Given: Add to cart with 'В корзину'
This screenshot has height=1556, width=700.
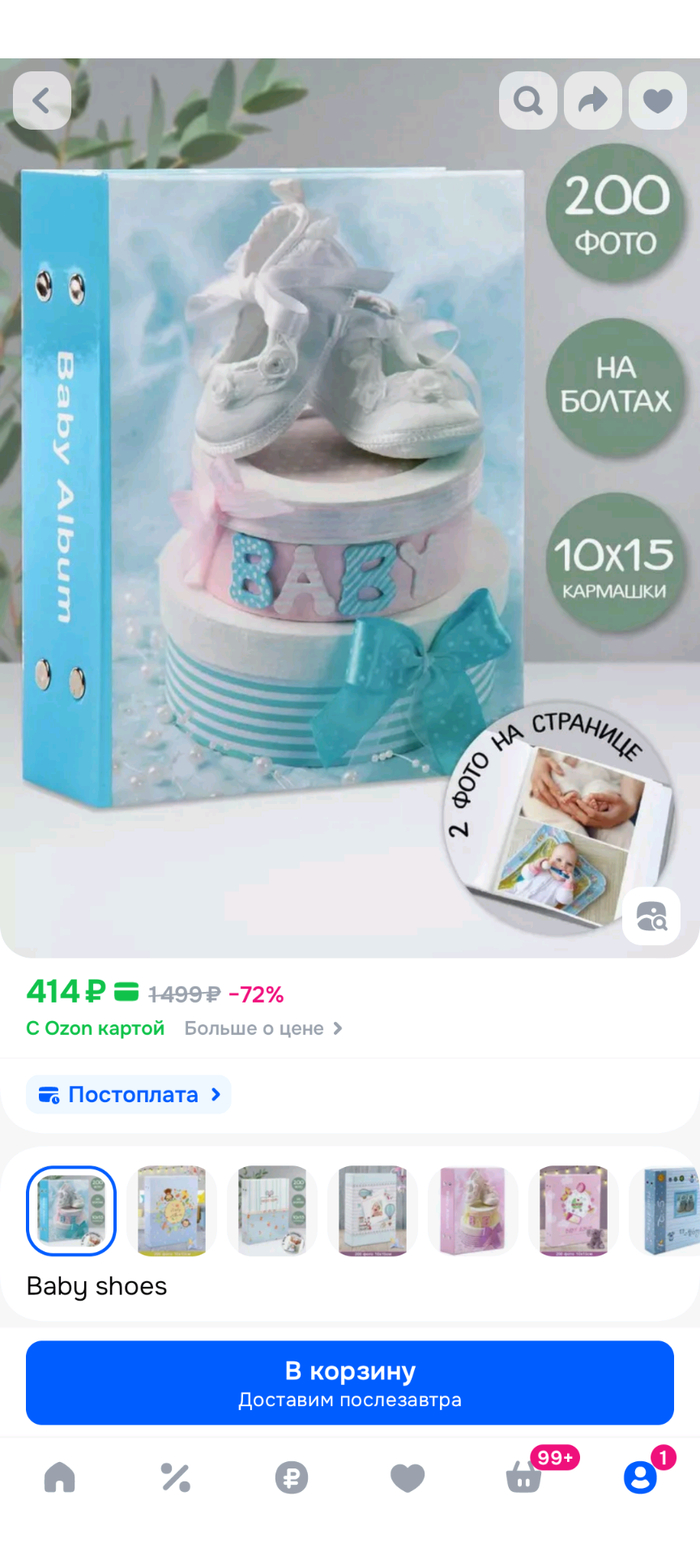Looking at the screenshot, I should [x=350, y=1382].
